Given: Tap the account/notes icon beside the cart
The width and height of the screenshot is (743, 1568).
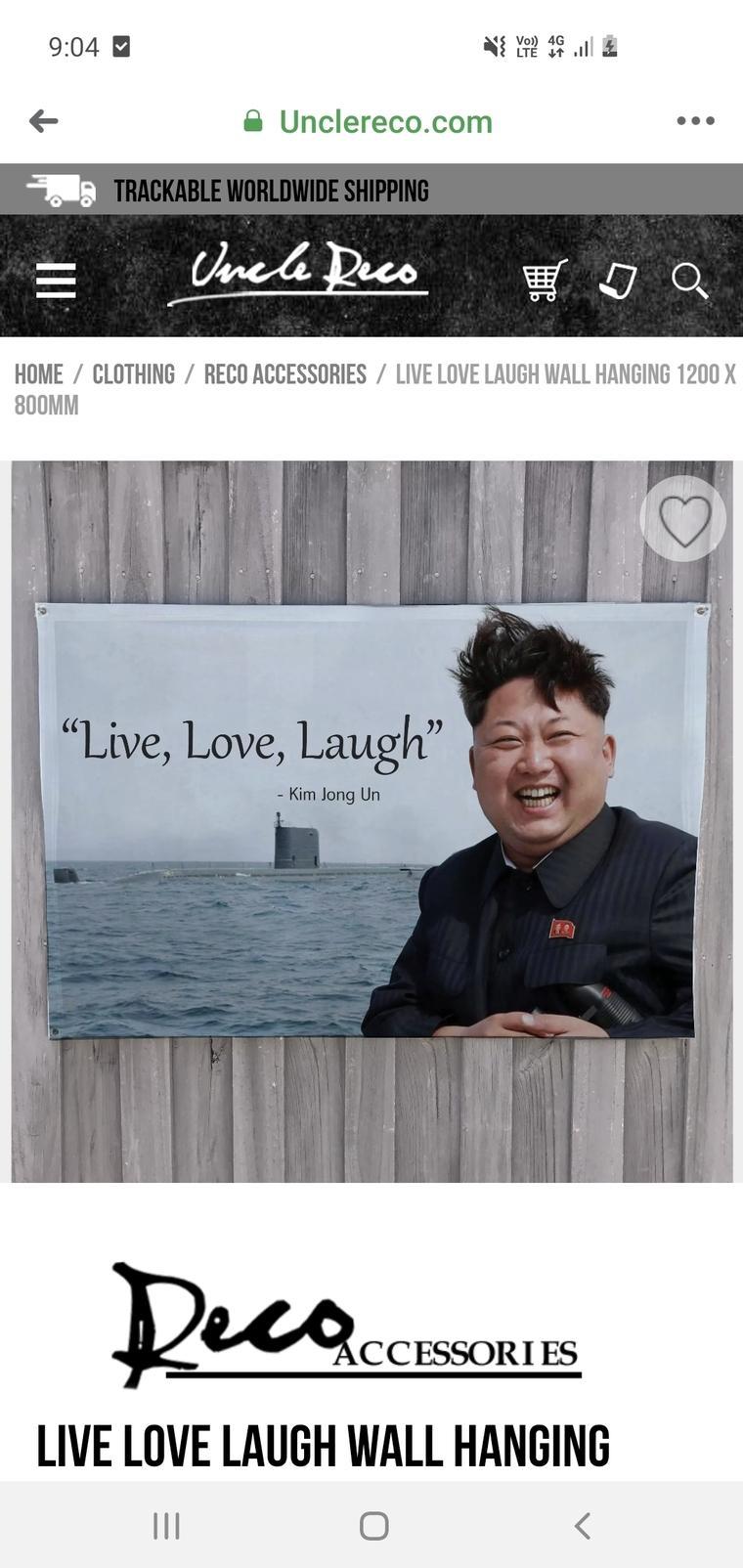Looking at the screenshot, I should pos(617,282).
